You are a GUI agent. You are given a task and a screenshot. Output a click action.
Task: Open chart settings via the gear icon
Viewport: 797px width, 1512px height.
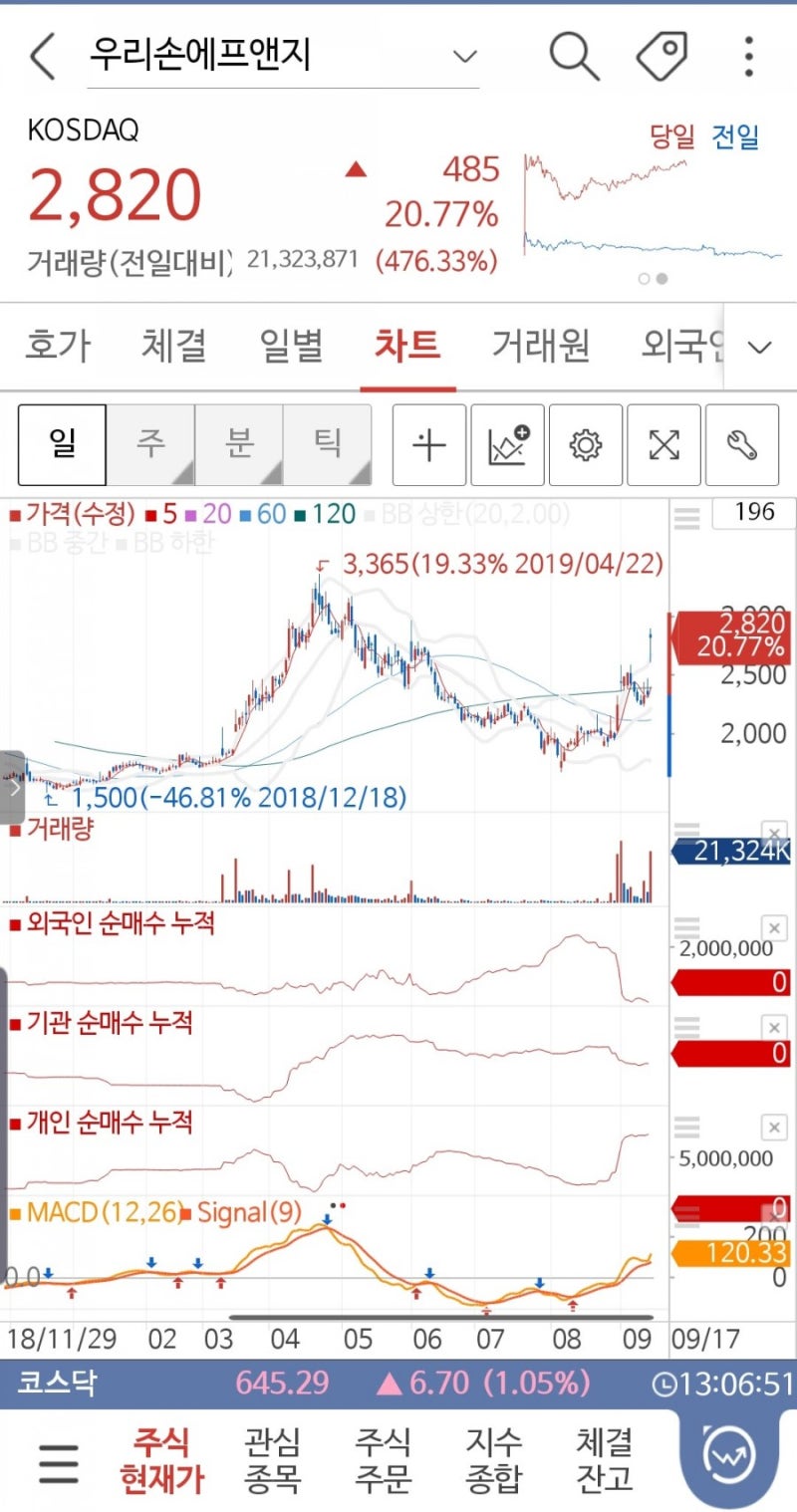586,445
